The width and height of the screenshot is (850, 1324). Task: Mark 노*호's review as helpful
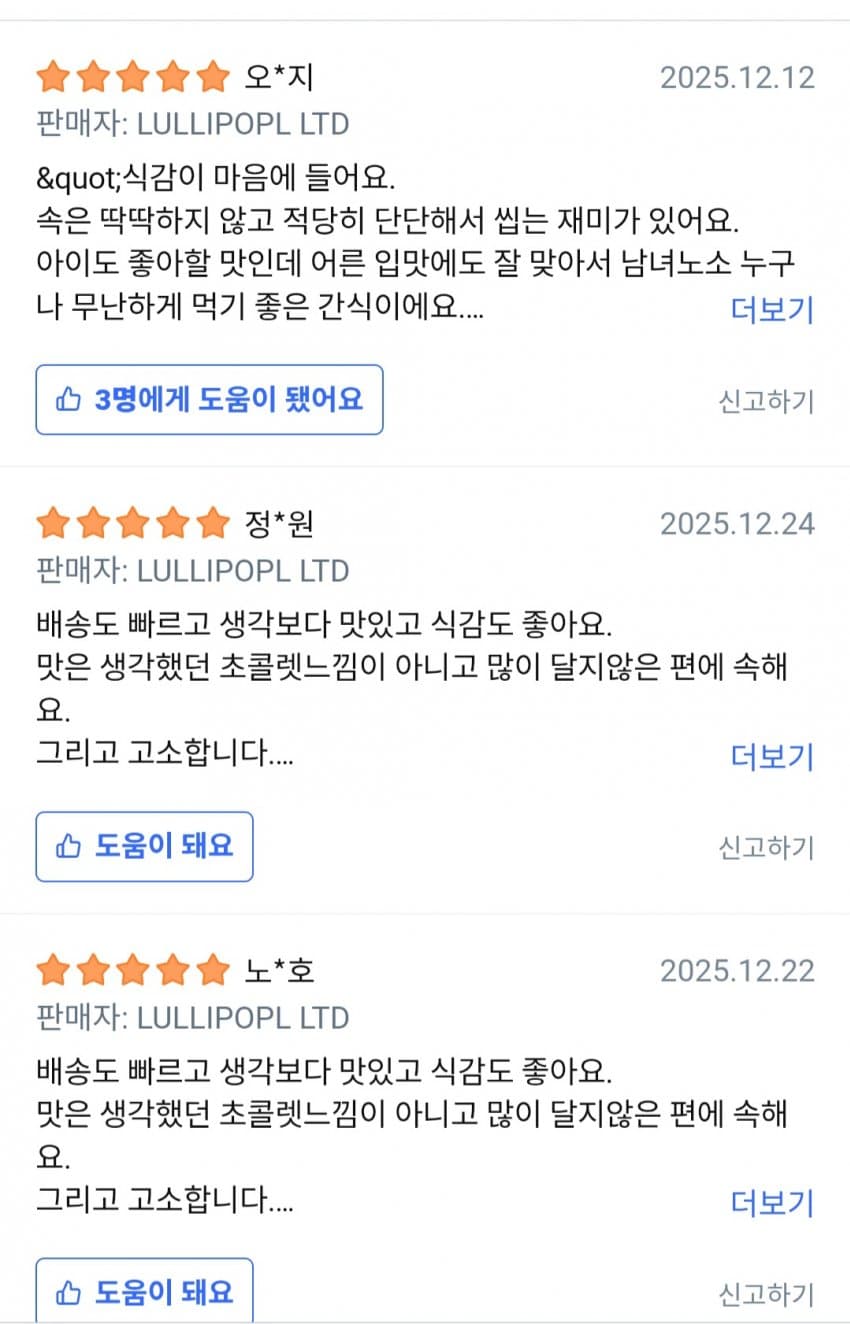(144, 1290)
